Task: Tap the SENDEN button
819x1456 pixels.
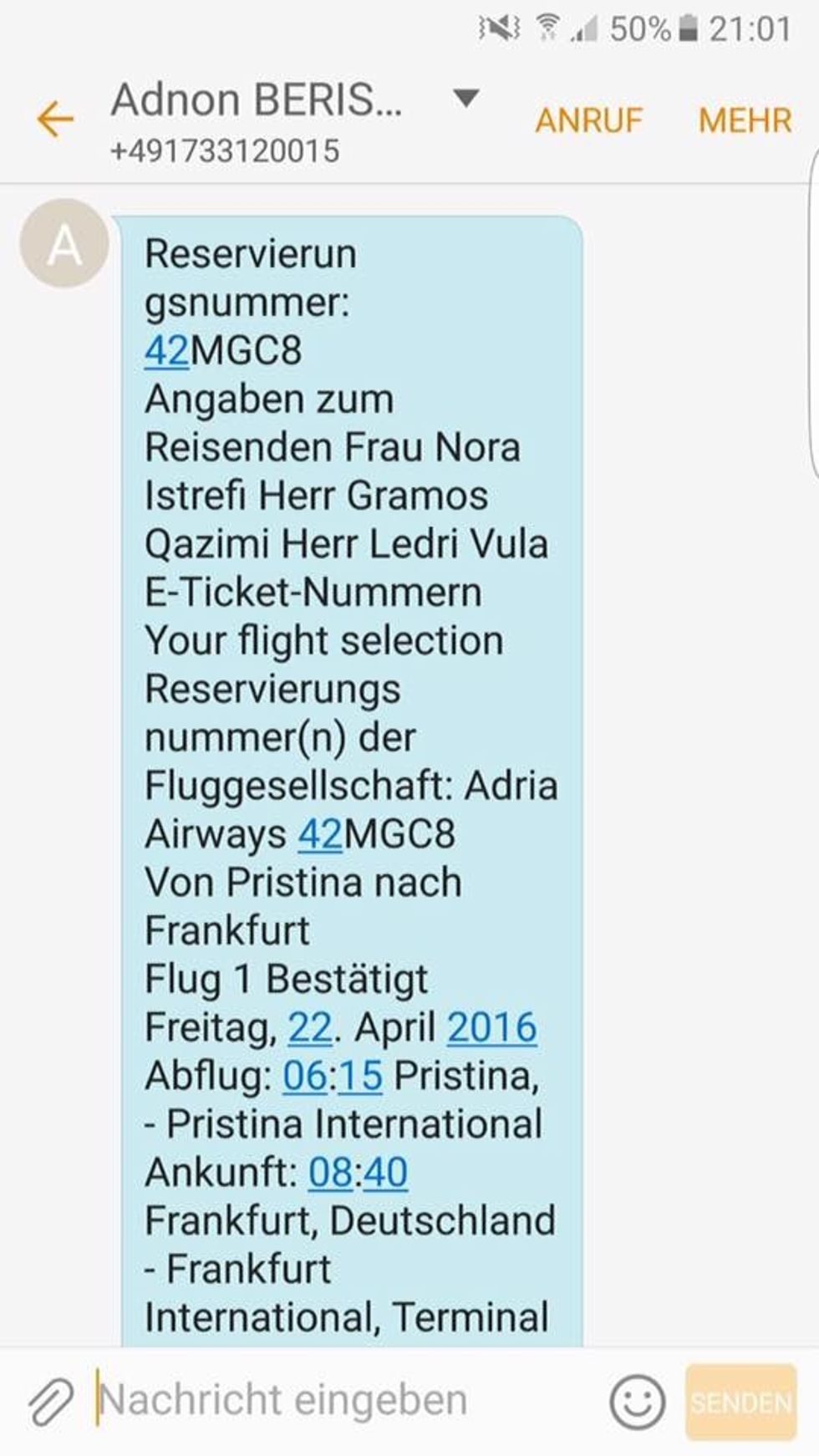Action: point(740,1402)
